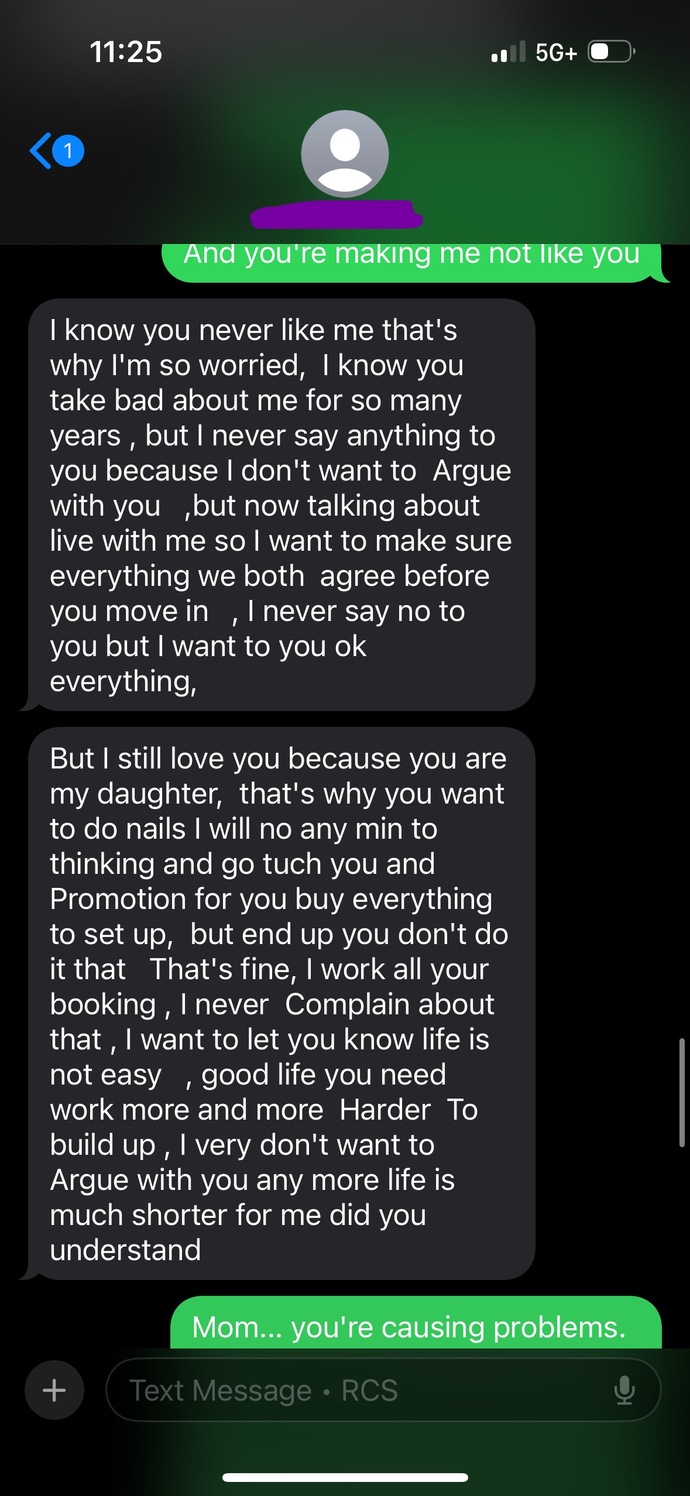Open the contact's profile avatar

(x=344, y=153)
